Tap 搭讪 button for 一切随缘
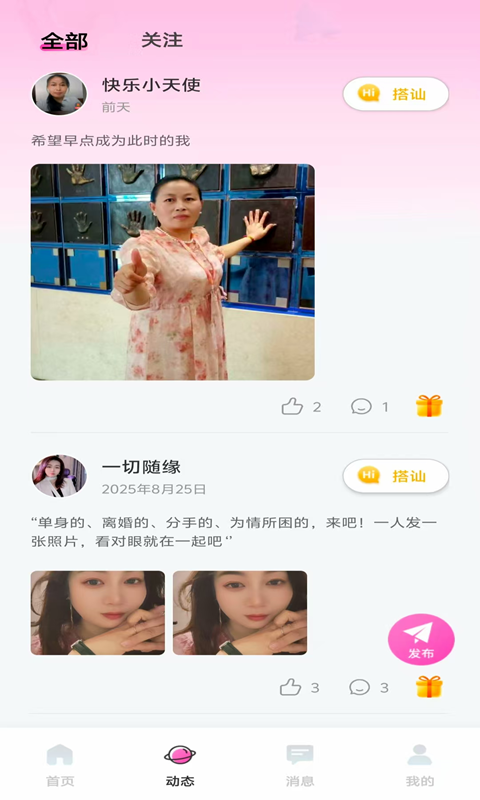Screen dimensions: 480x800 (396, 476)
